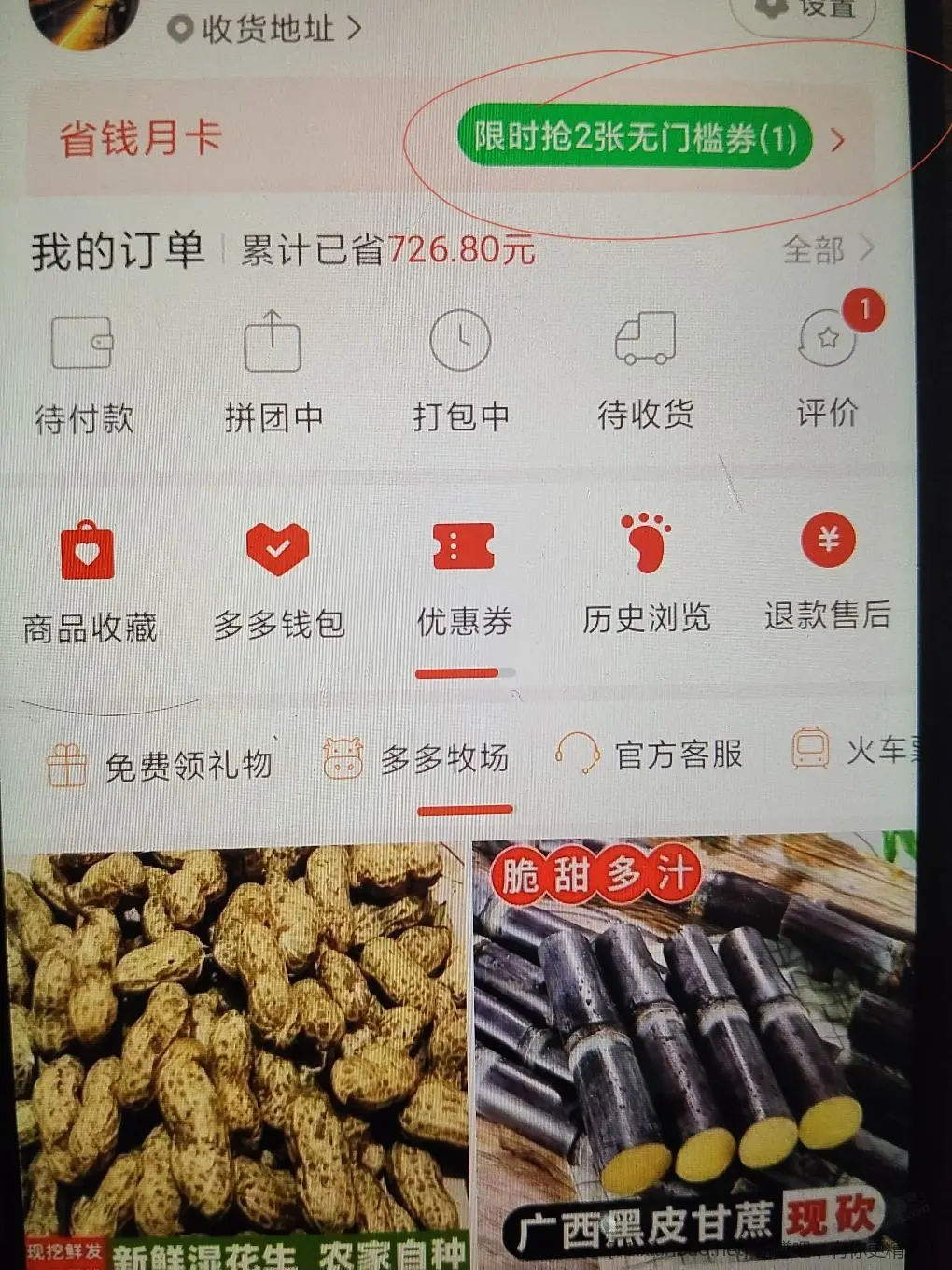Open 退款售后 refunds and after-sales

(828, 572)
